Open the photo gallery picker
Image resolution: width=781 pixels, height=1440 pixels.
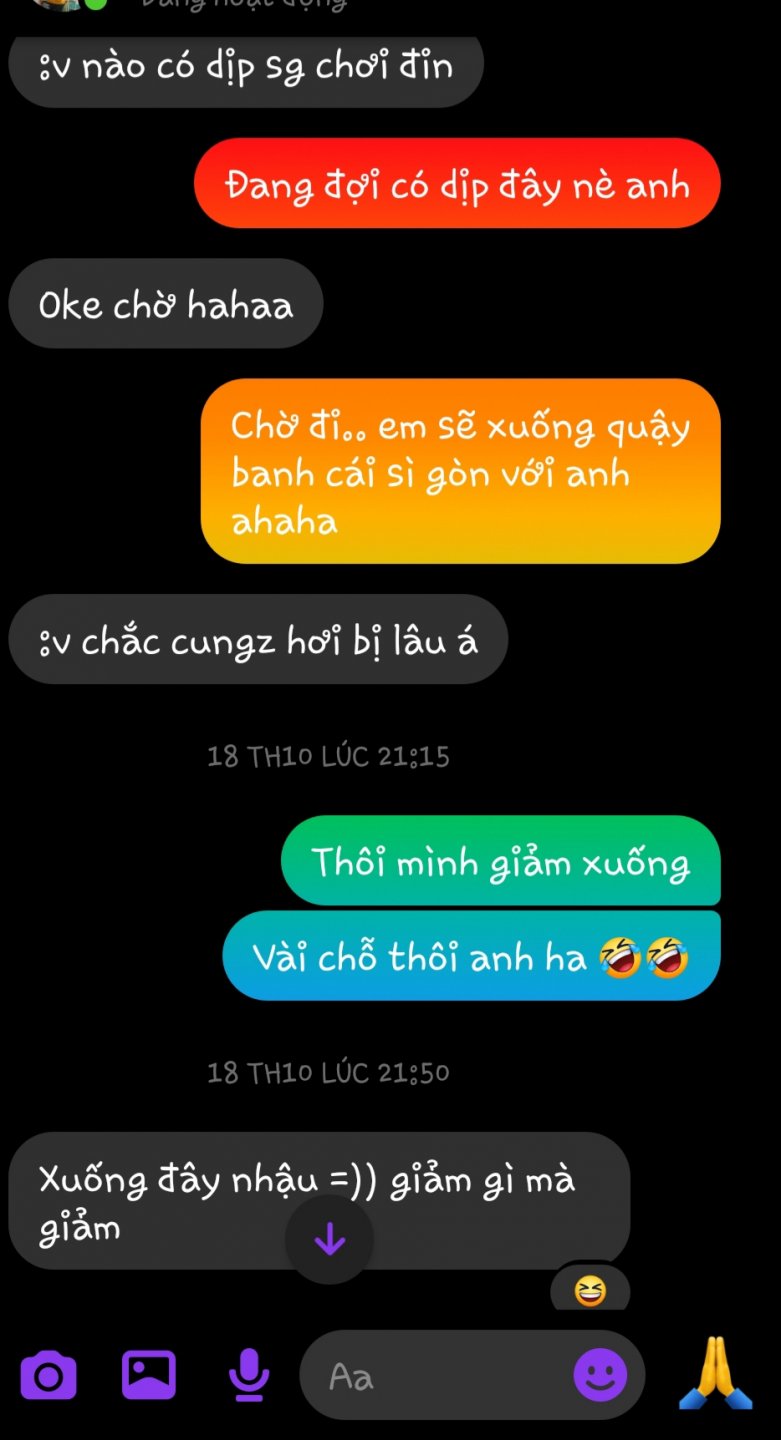148,1375
